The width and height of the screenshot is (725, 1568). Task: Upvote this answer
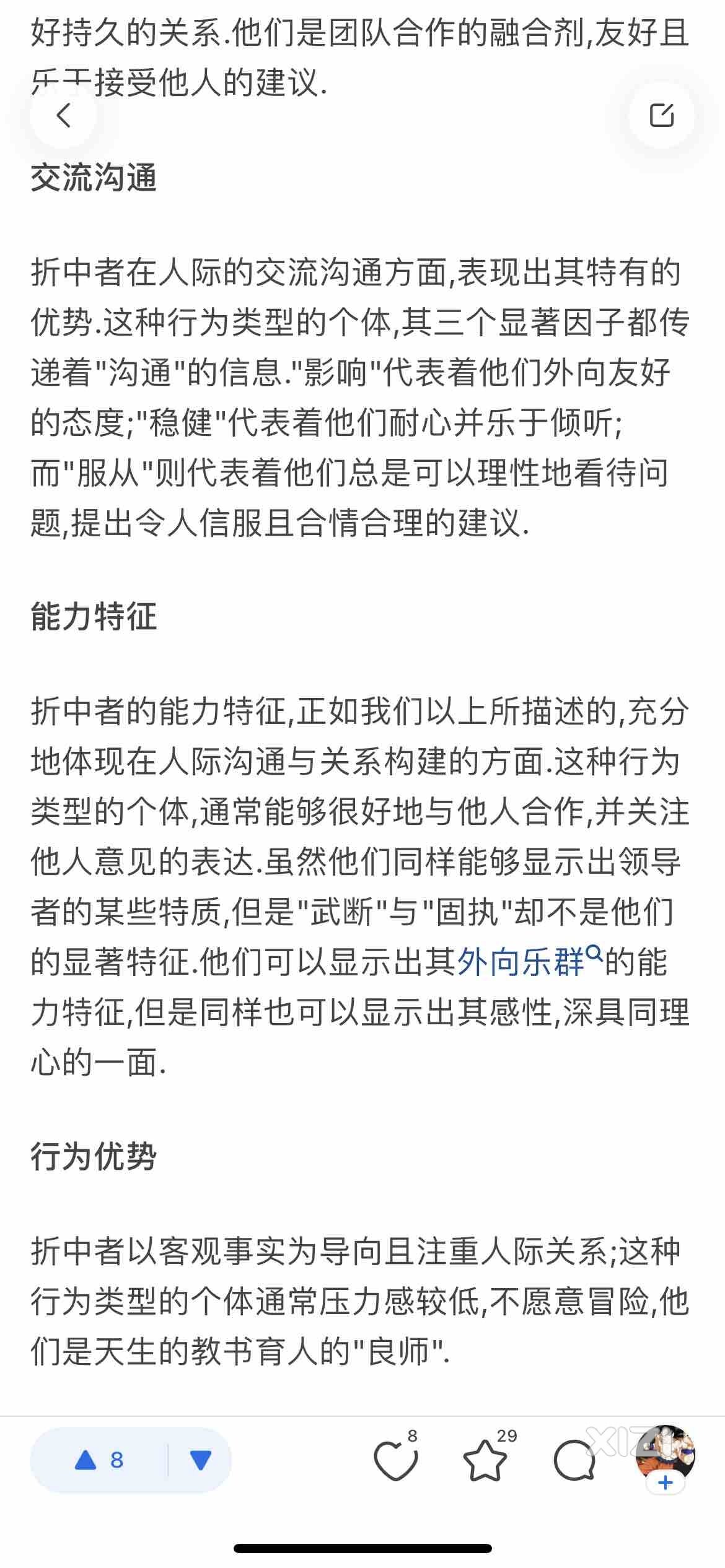(99, 1460)
